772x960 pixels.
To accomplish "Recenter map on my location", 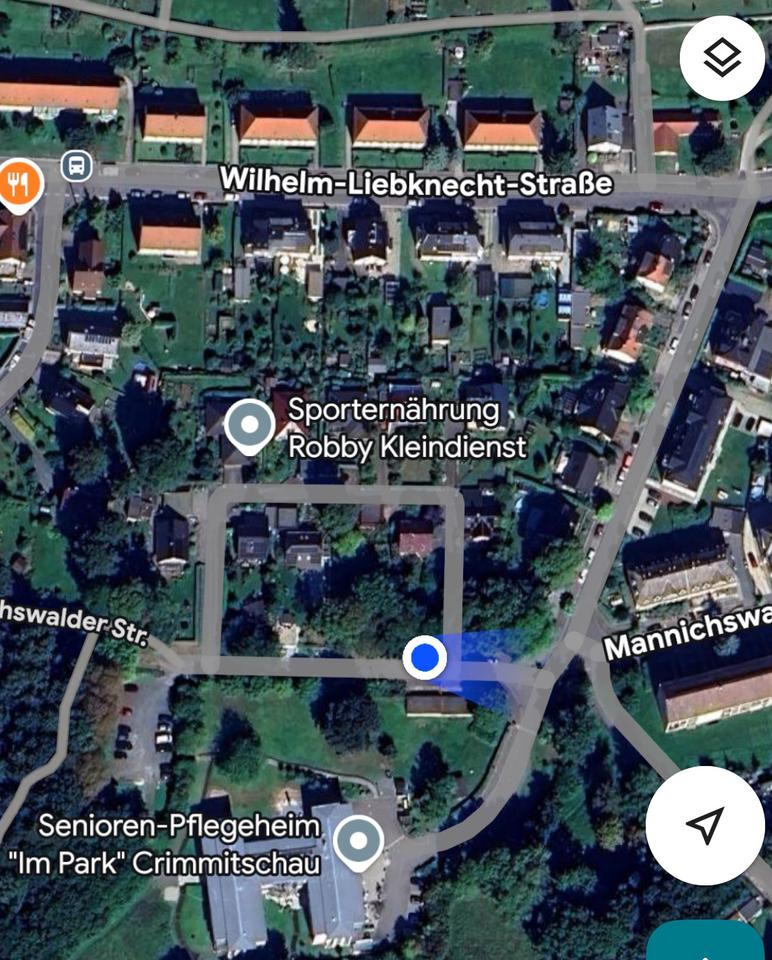I will point(705,825).
